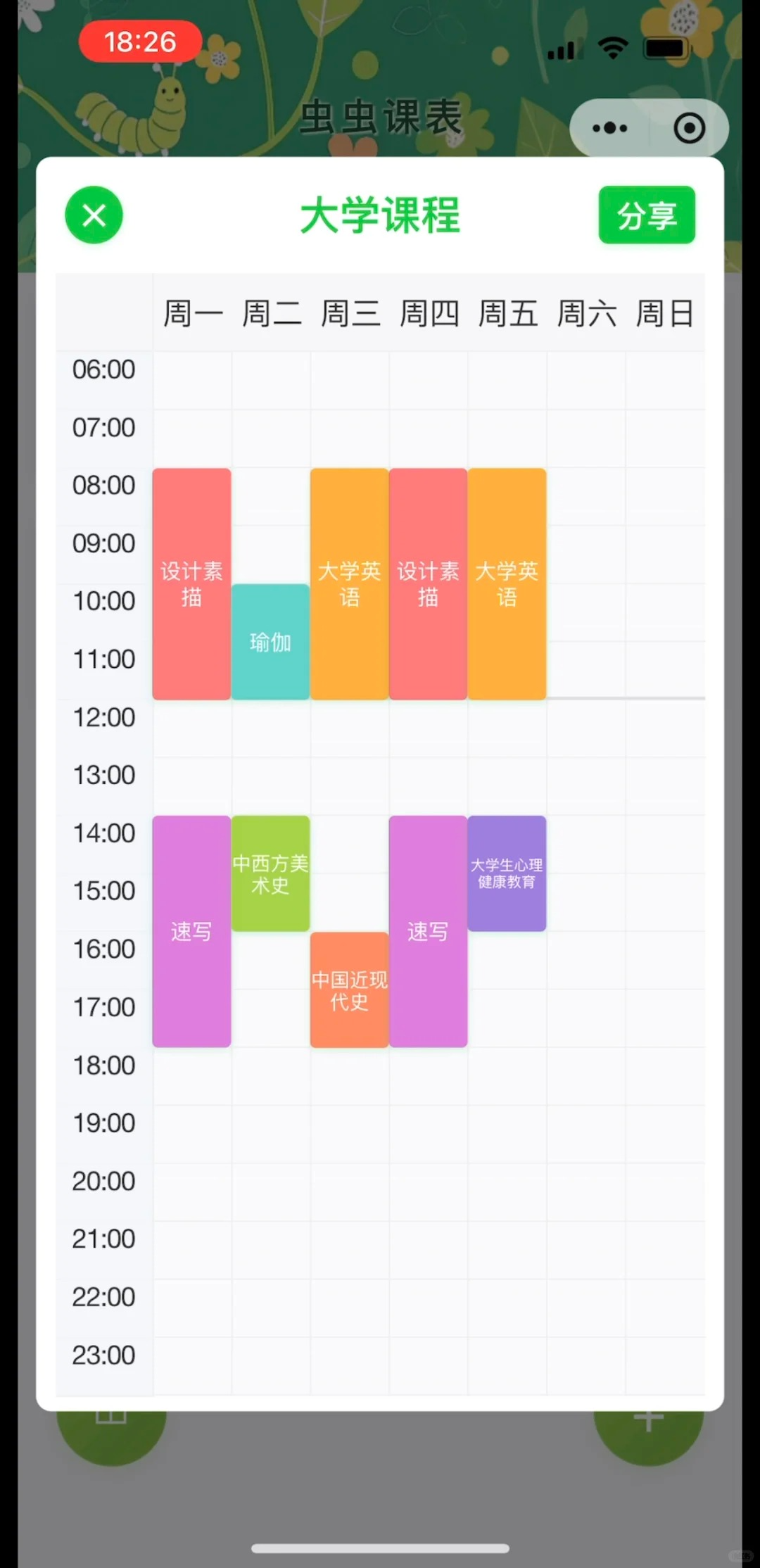Close the 大学课程 timetable popup
Screen dimensions: 760x1568
tap(94, 215)
